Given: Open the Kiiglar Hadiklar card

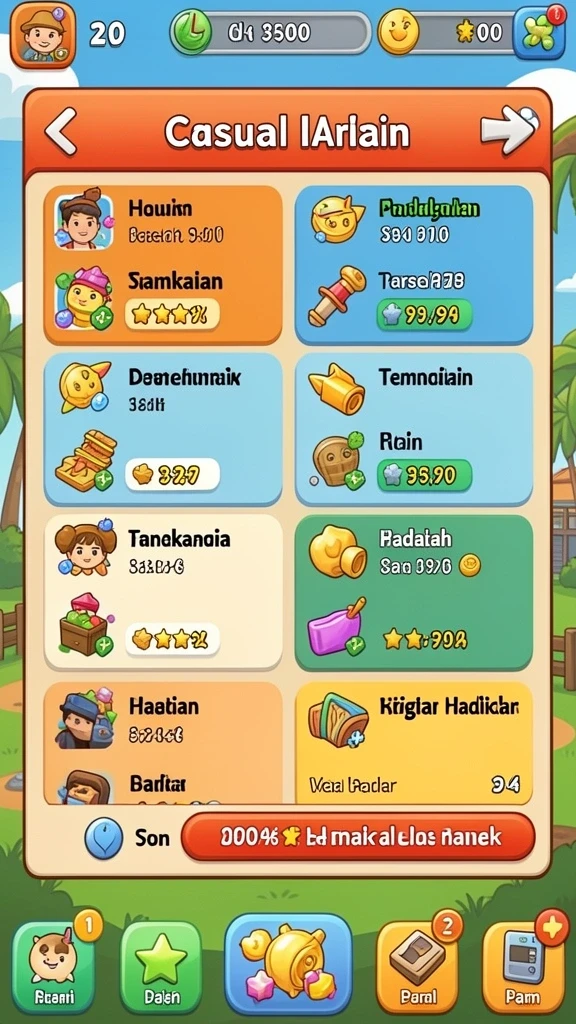Looking at the screenshot, I should pos(414,743).
